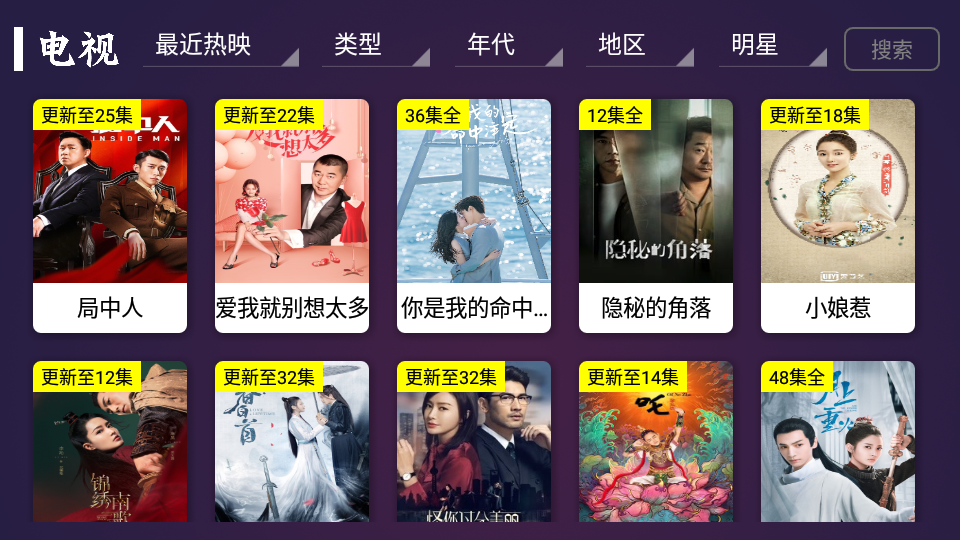Select the 48集全 series poster
The image size is (960, 540).
(x=838, y=445)
